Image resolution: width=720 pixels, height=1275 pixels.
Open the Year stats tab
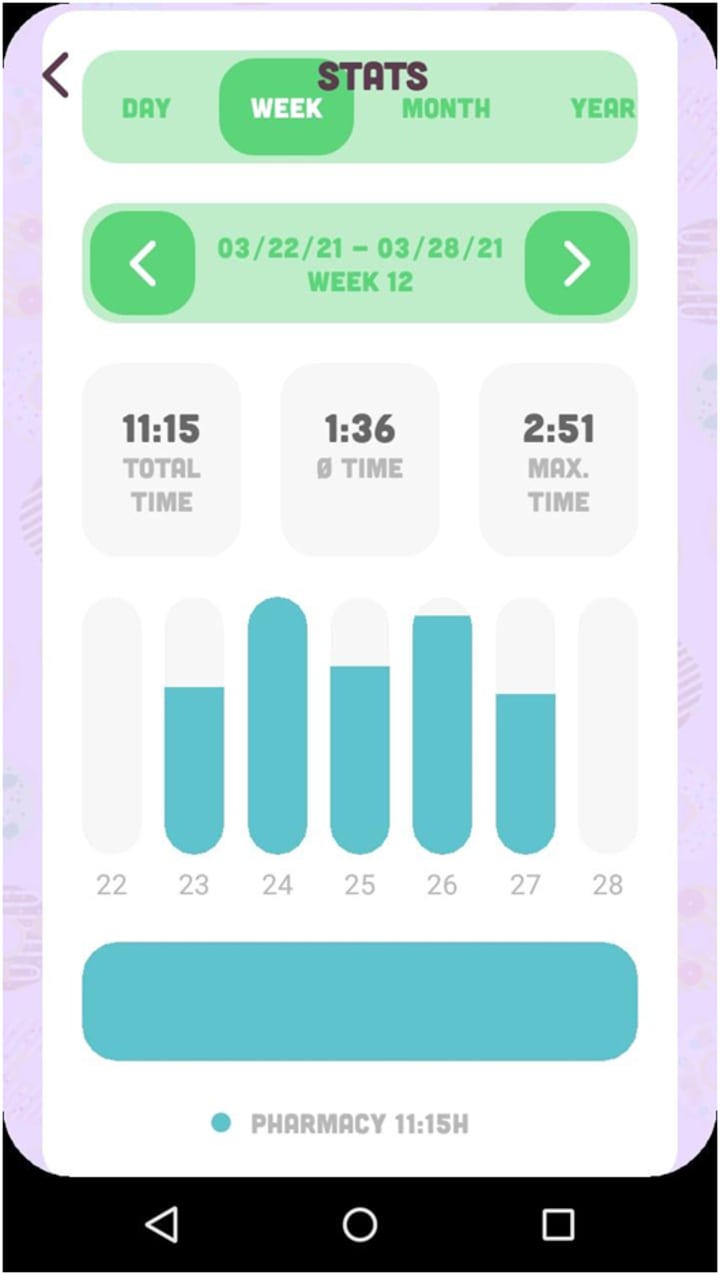[x=602, y=108]
